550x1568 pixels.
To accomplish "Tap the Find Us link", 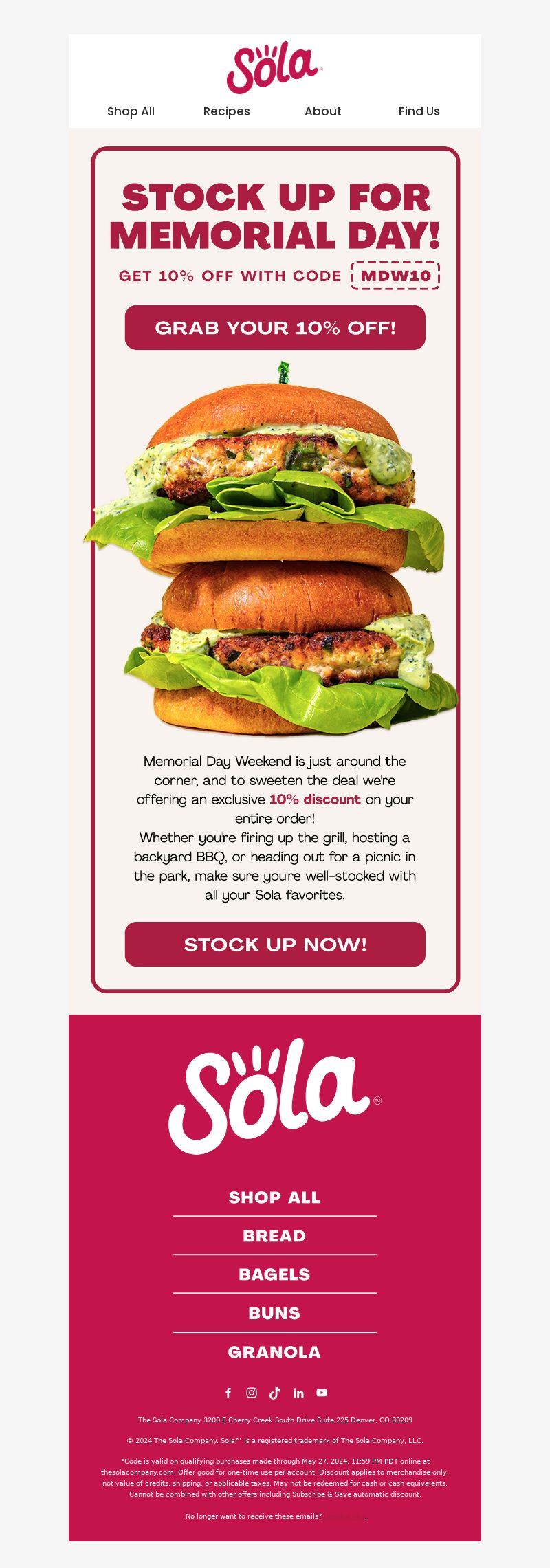I will point(419,111).
